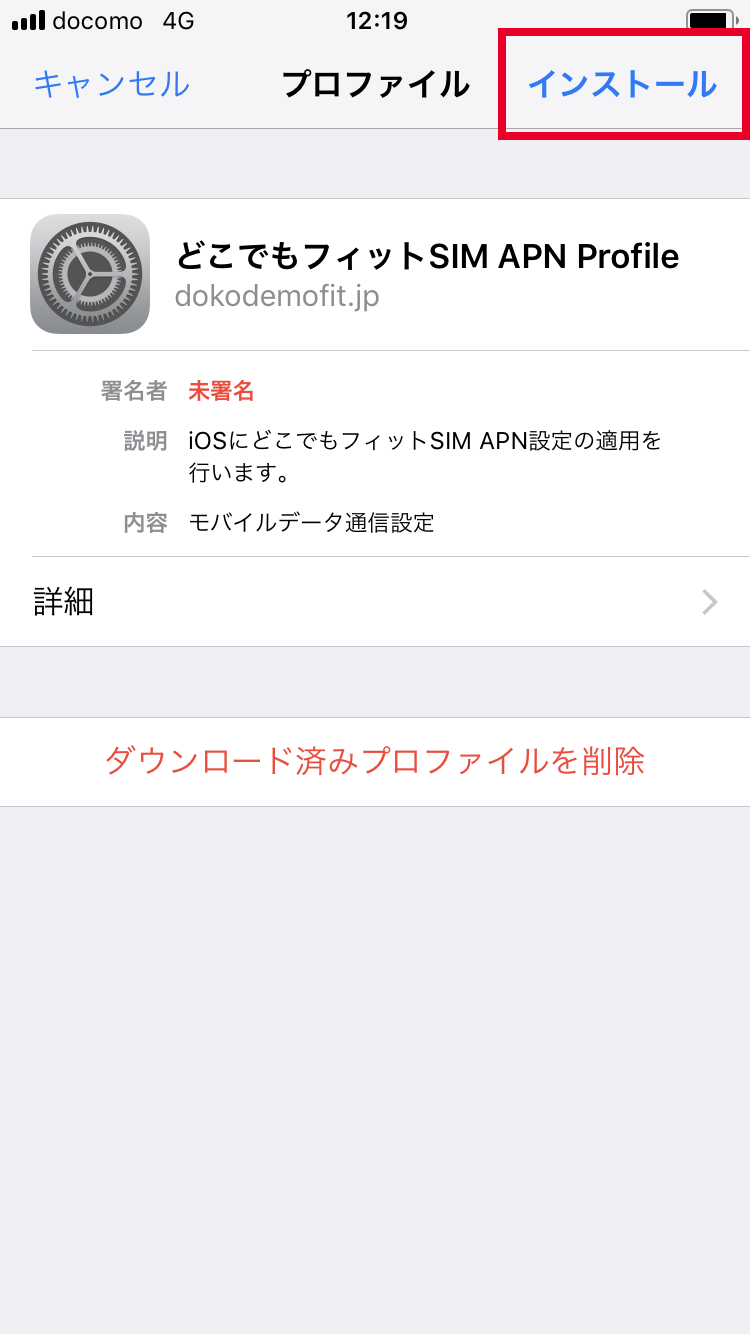
Task: Tap インストール to install the profile
Action: (x=622, y=84)
